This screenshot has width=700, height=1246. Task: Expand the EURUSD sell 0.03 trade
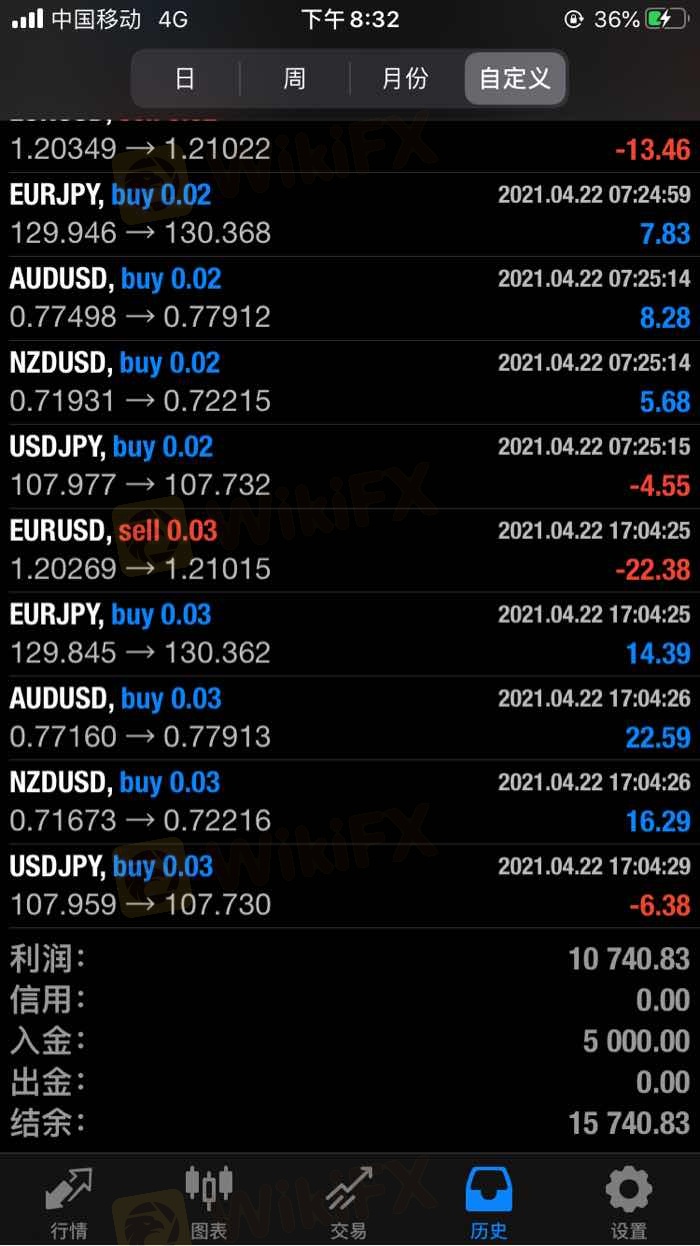[x=350, y=550]
